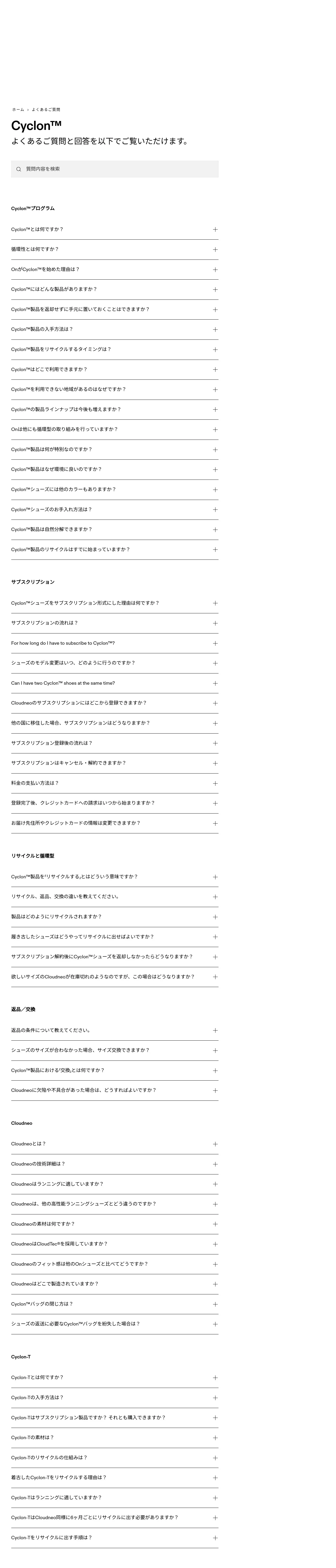Expand "Cyclon™はどこで利用できますか？"
The image size is (336, 1568).
coord(115,370)
